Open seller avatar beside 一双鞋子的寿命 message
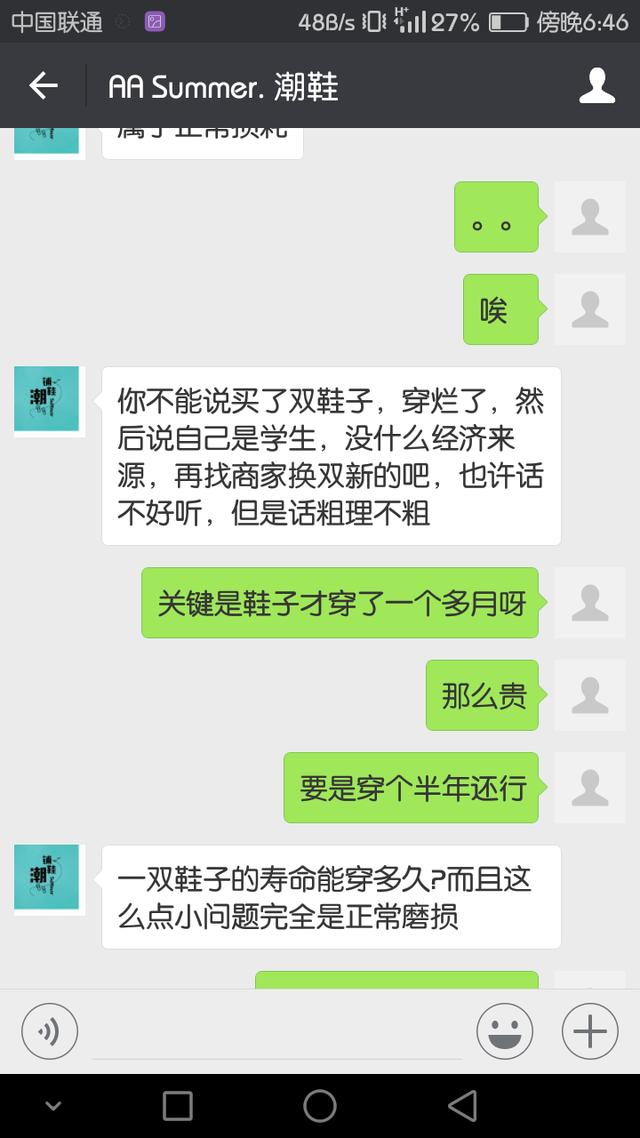Screen dimensions: 640x1138 pyautogui.click(x=47, y=879)
